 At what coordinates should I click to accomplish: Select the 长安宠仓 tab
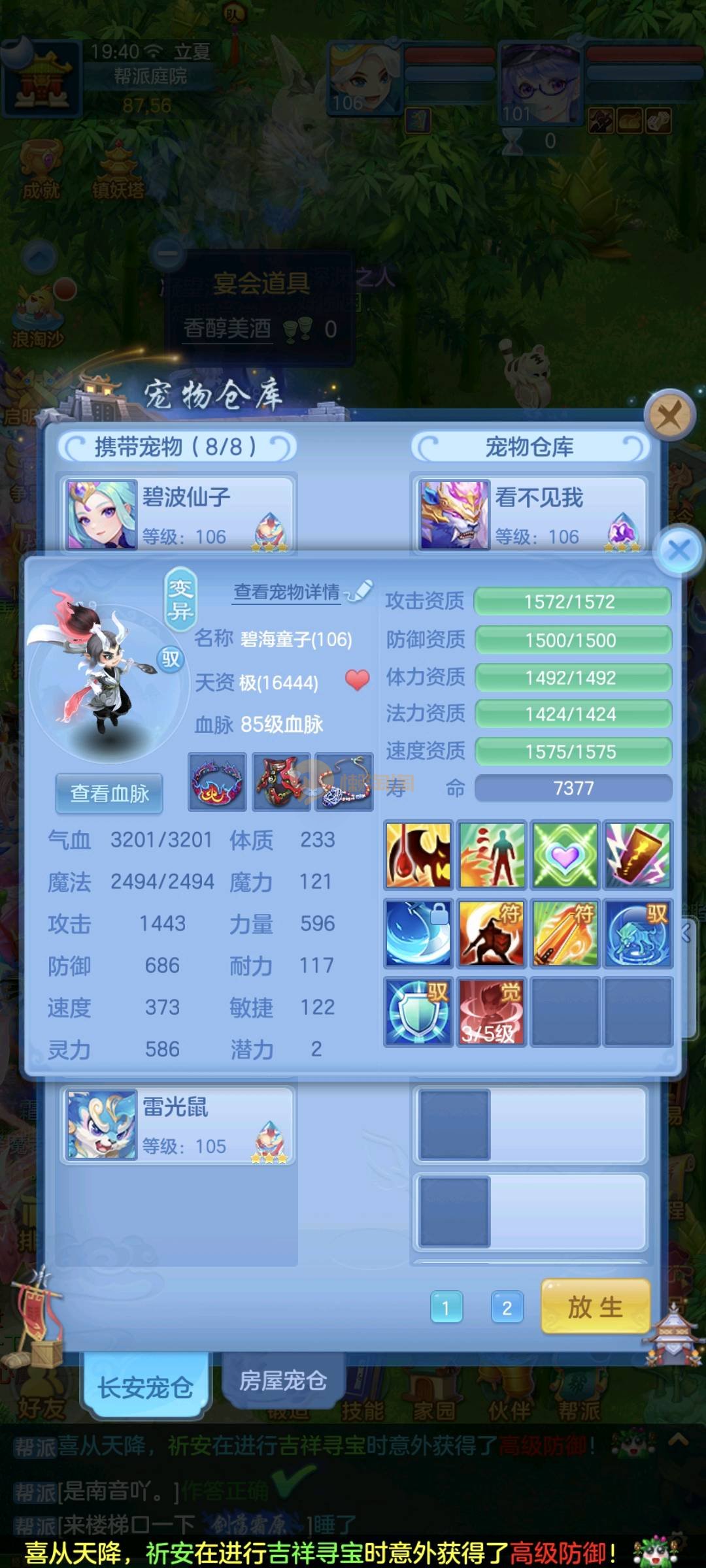pos(145,1386)
